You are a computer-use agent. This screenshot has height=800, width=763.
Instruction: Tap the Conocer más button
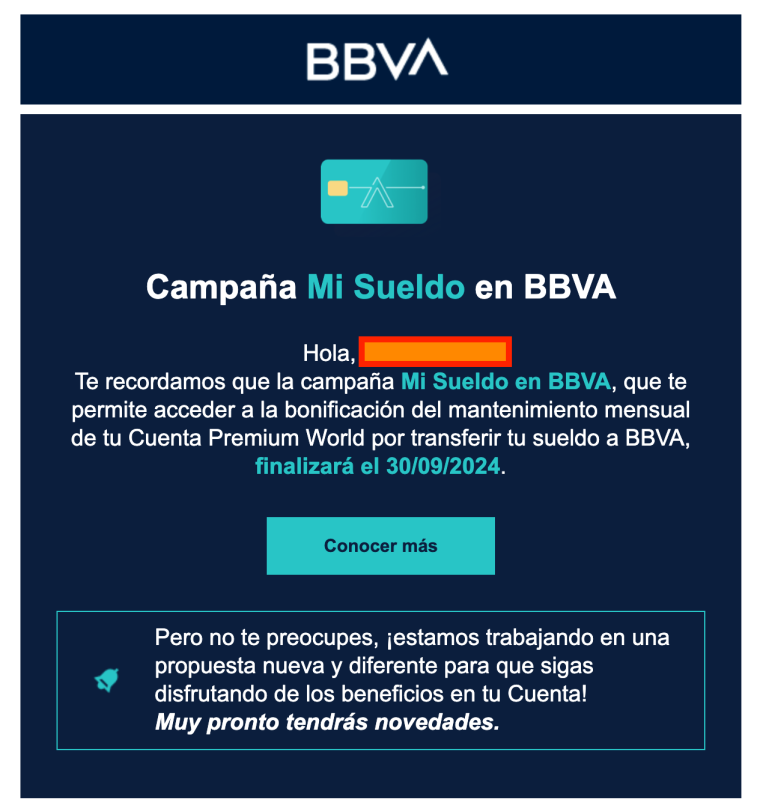380,546
